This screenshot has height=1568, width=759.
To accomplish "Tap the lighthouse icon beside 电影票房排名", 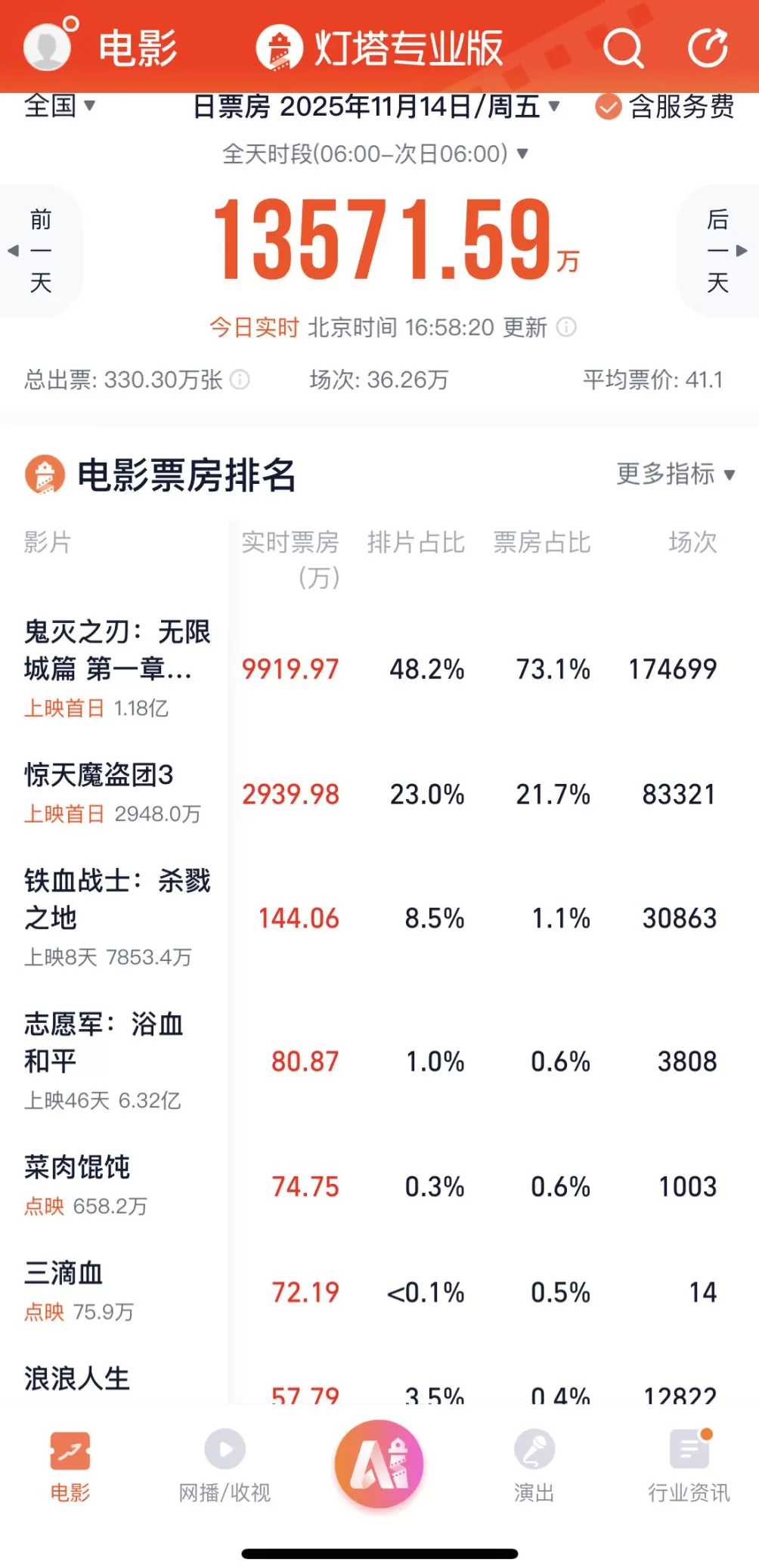I will pos(45,476).
